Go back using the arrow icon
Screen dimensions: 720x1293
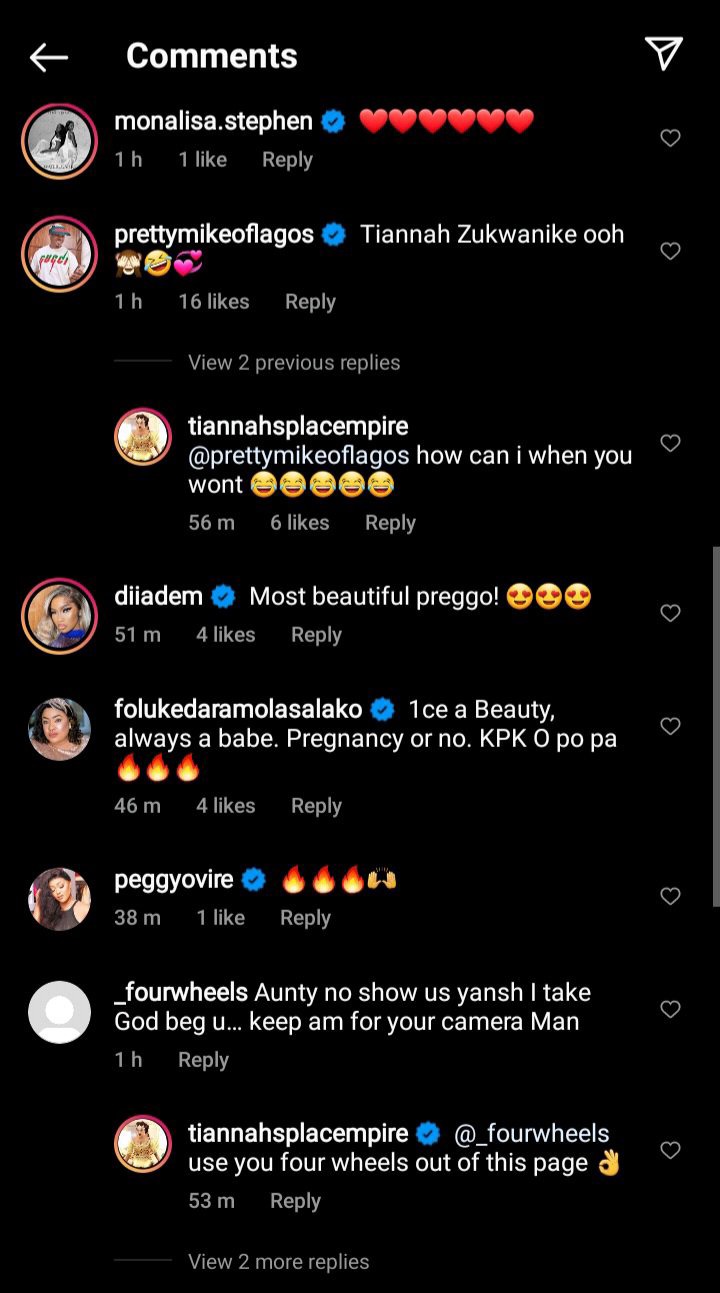pos(48,57)
